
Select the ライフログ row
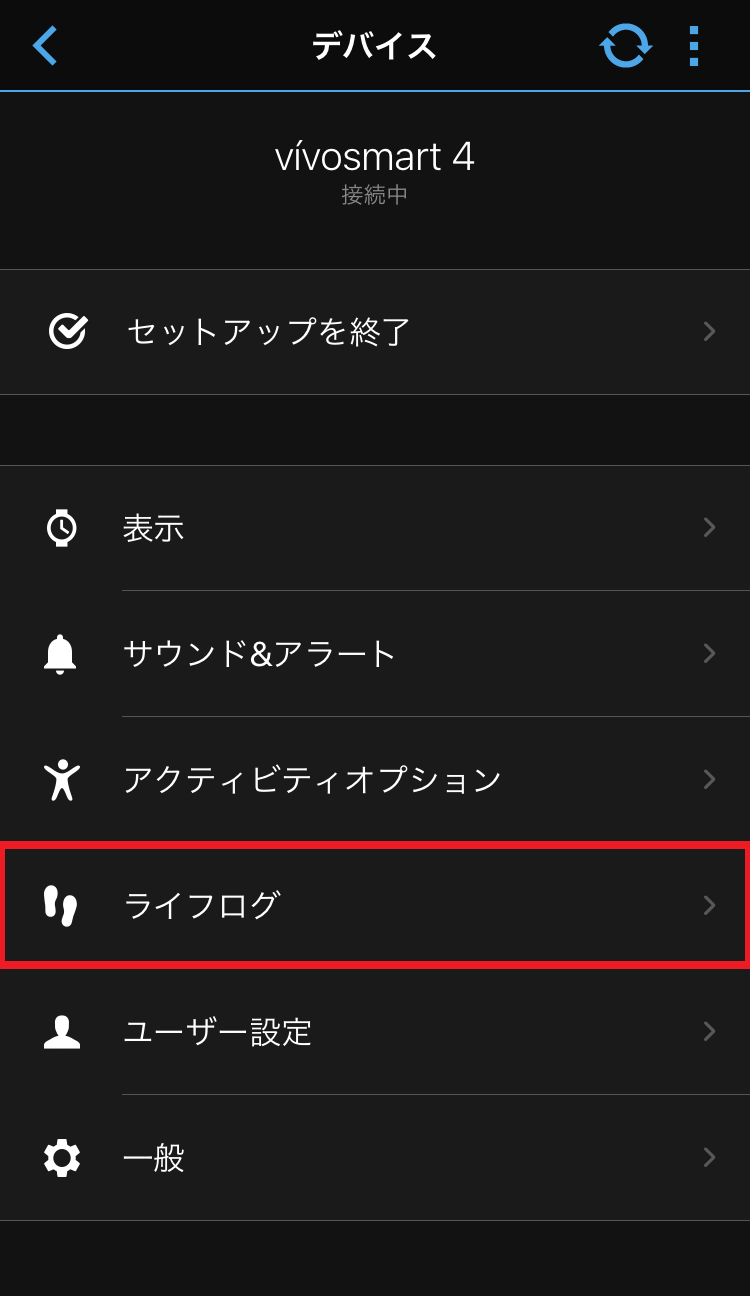[375, 906]
